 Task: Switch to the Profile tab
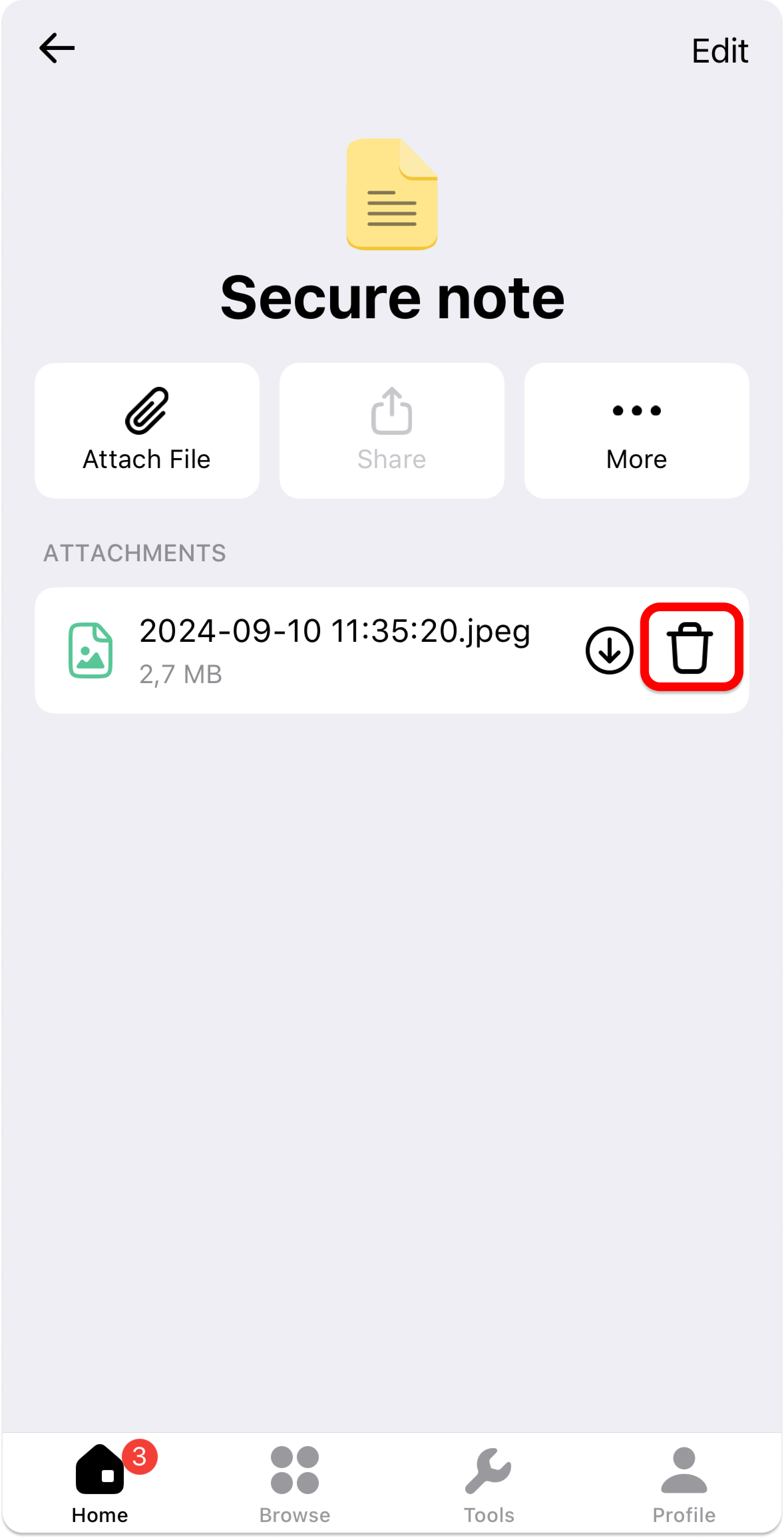coord(684,1483)
